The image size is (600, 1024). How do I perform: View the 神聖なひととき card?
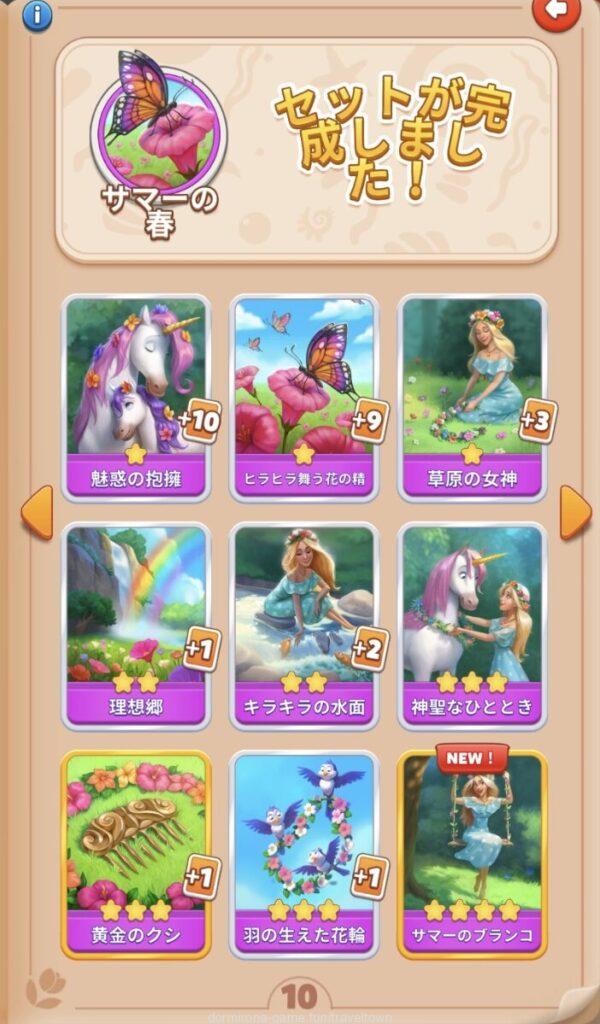coord(472,623)
